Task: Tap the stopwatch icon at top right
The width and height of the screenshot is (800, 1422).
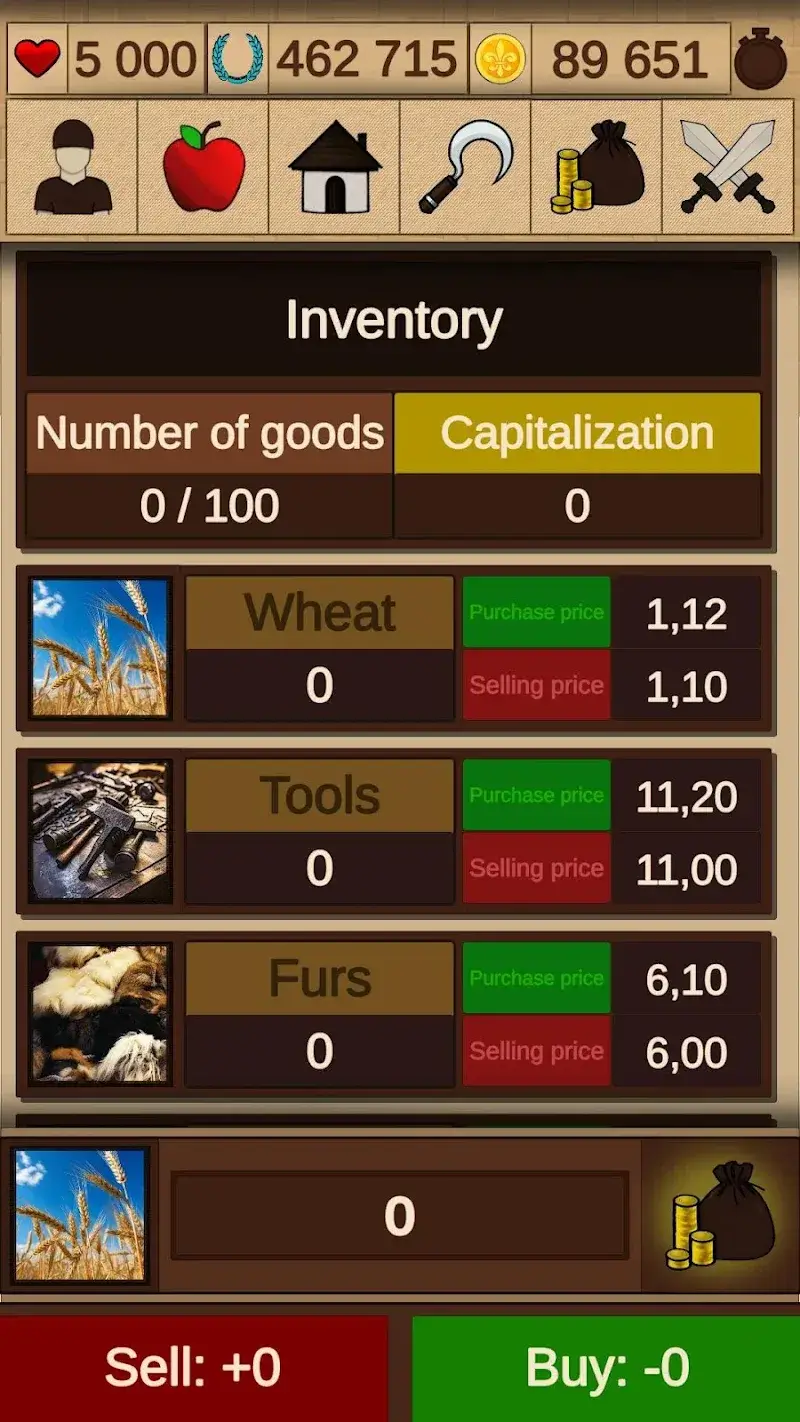Action: 760,60
